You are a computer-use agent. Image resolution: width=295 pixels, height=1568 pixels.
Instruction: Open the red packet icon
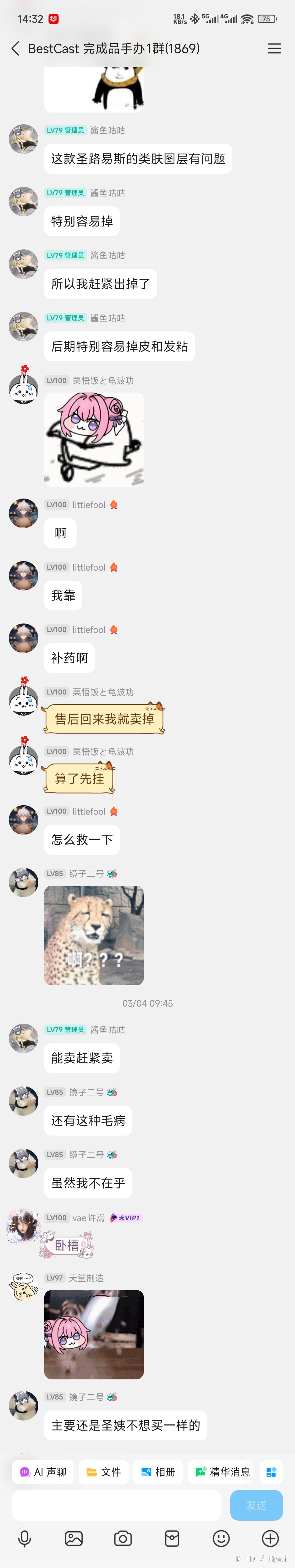click(172, 1538)
